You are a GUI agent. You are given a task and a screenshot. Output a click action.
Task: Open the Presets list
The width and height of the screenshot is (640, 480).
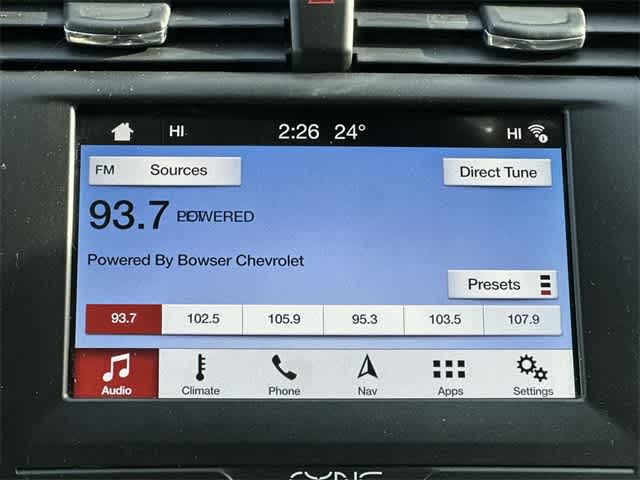501,285
